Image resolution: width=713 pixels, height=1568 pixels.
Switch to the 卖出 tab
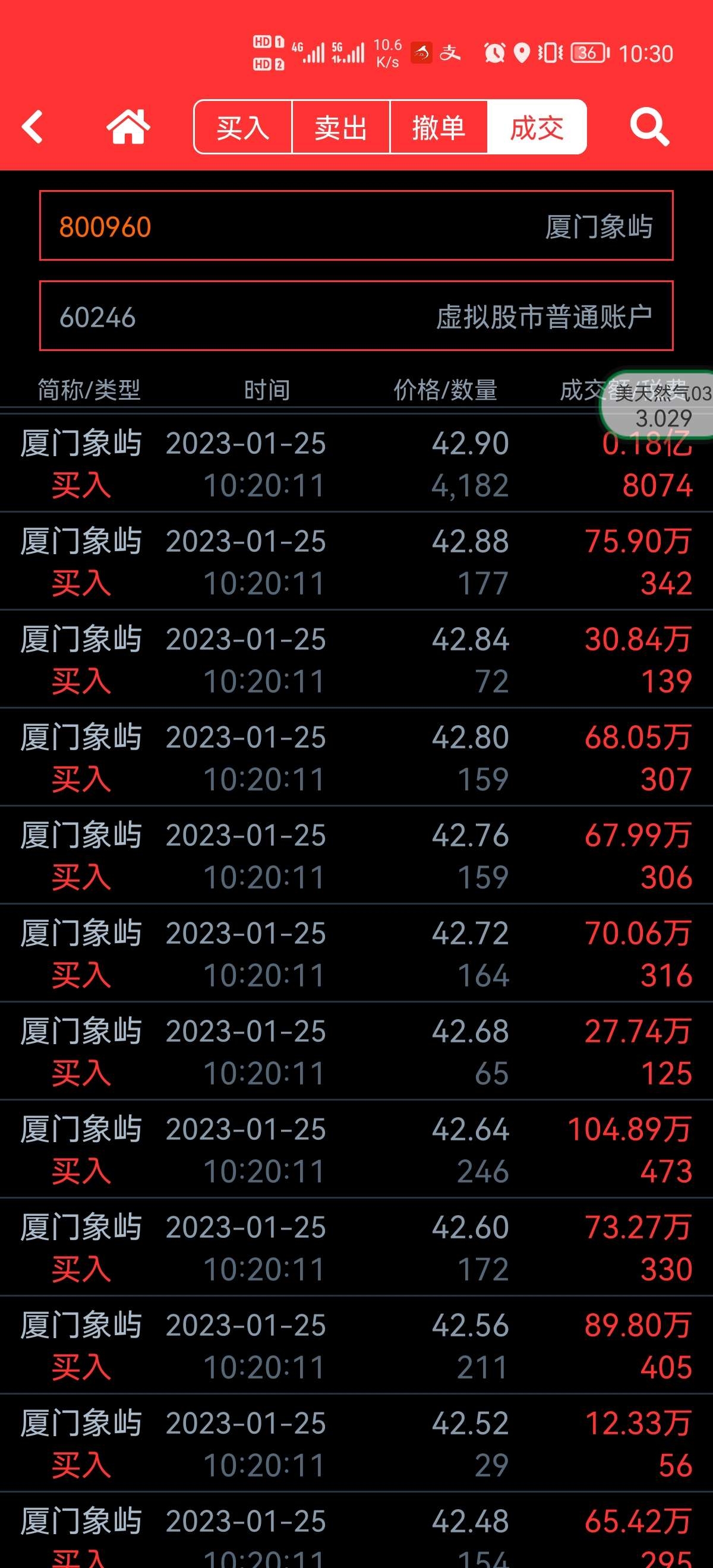(x=341, y=127)
